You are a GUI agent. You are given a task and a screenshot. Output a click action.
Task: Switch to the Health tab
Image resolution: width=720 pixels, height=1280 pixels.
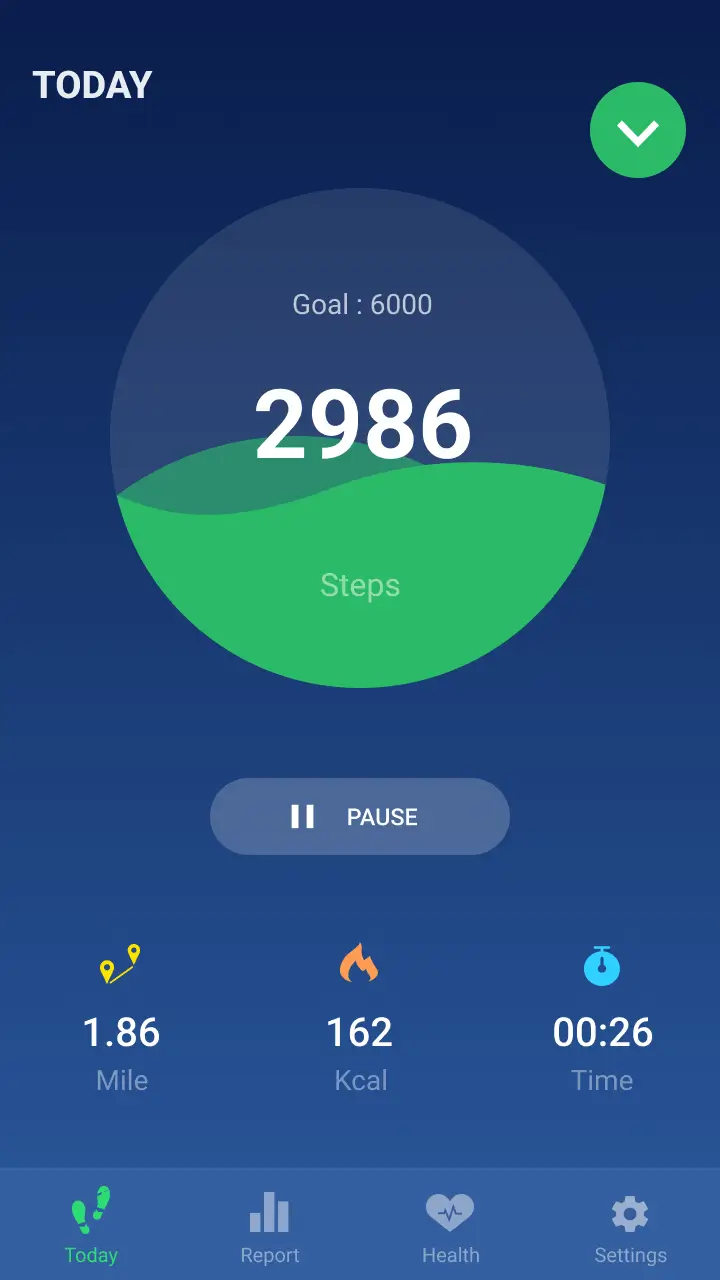click(x=450, y=1255)
